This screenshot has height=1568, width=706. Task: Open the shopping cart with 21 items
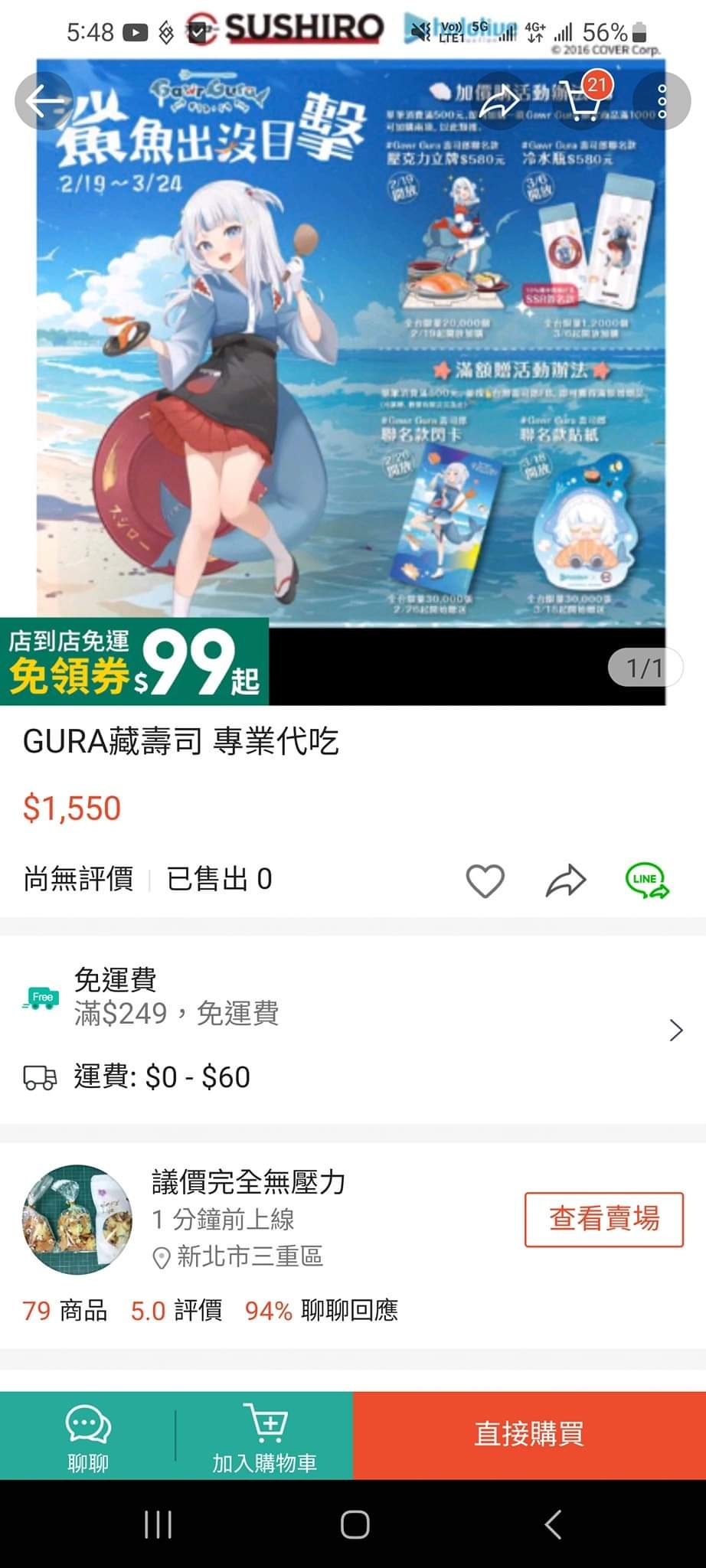[582, 100]
